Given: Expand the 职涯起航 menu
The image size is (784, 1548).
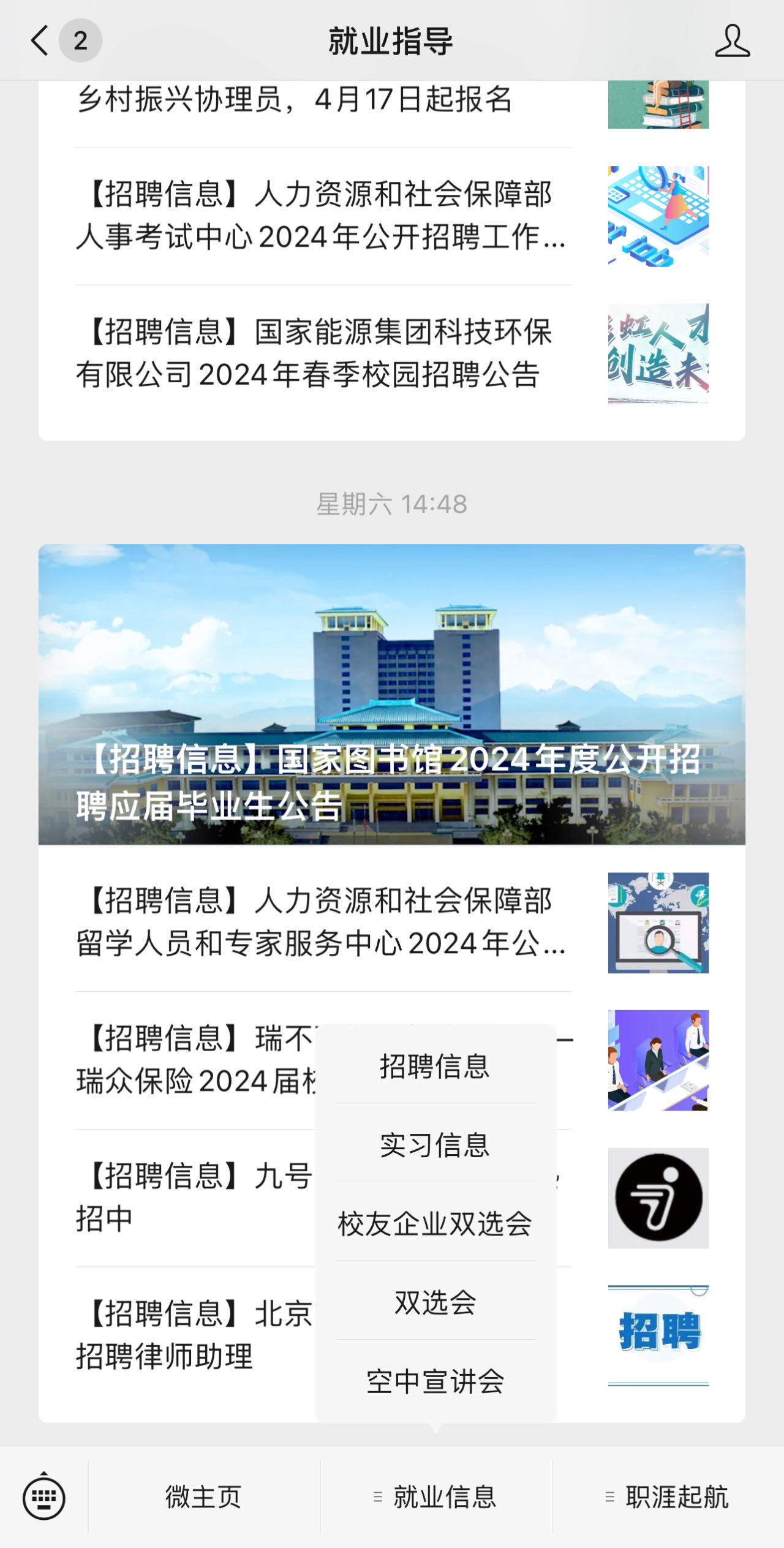Looking at the screenshot, I should pos(668,1497).
